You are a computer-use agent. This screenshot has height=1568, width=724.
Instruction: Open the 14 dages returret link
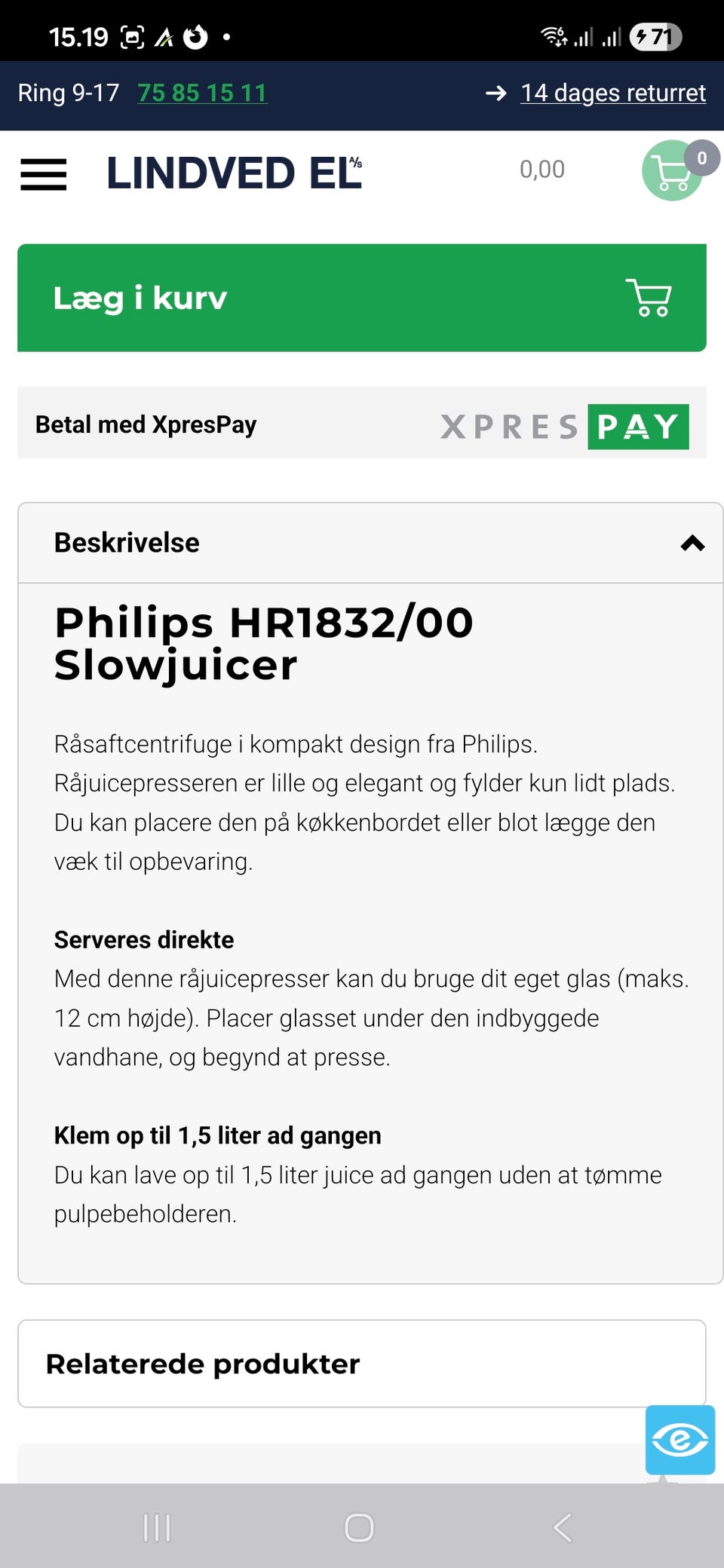coord(613,93)
